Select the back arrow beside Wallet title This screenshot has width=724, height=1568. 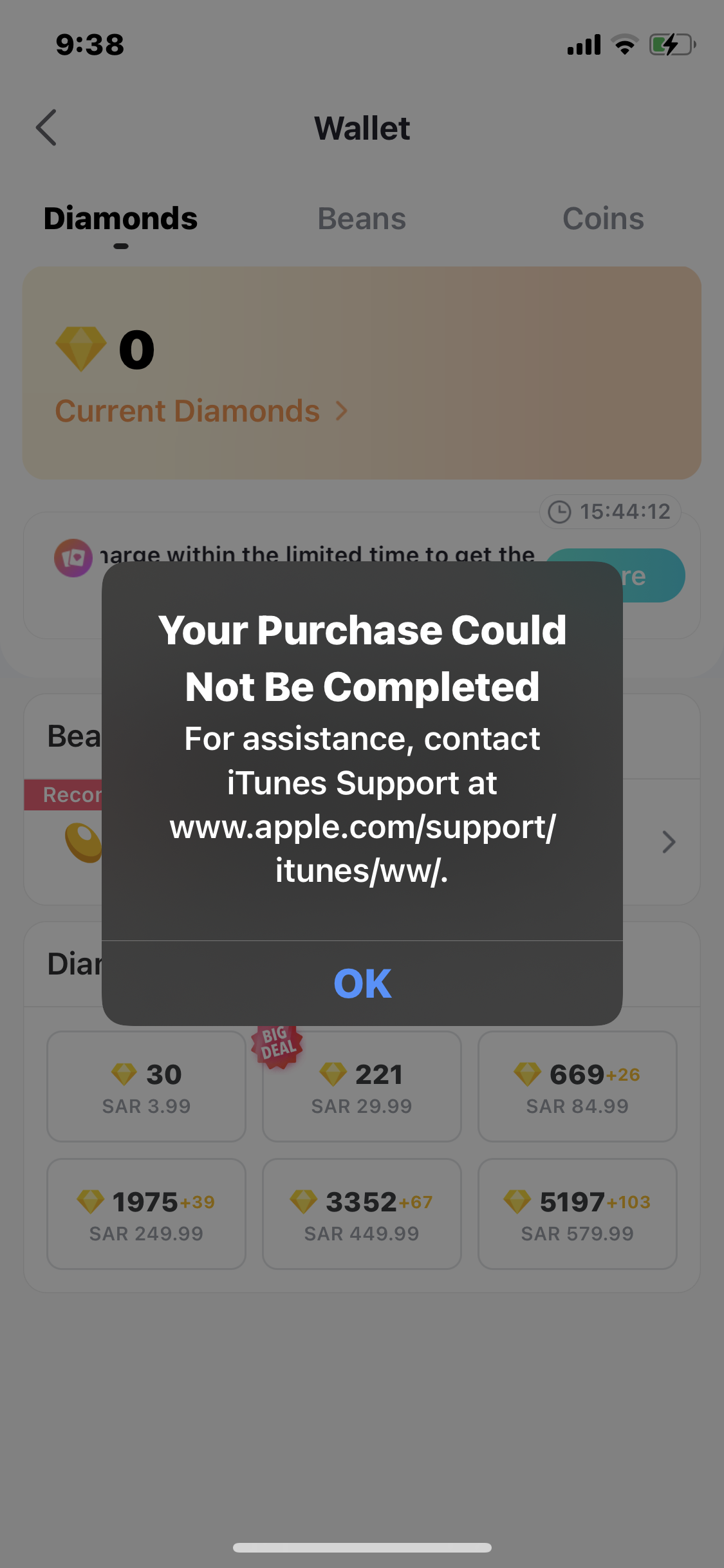47,127
